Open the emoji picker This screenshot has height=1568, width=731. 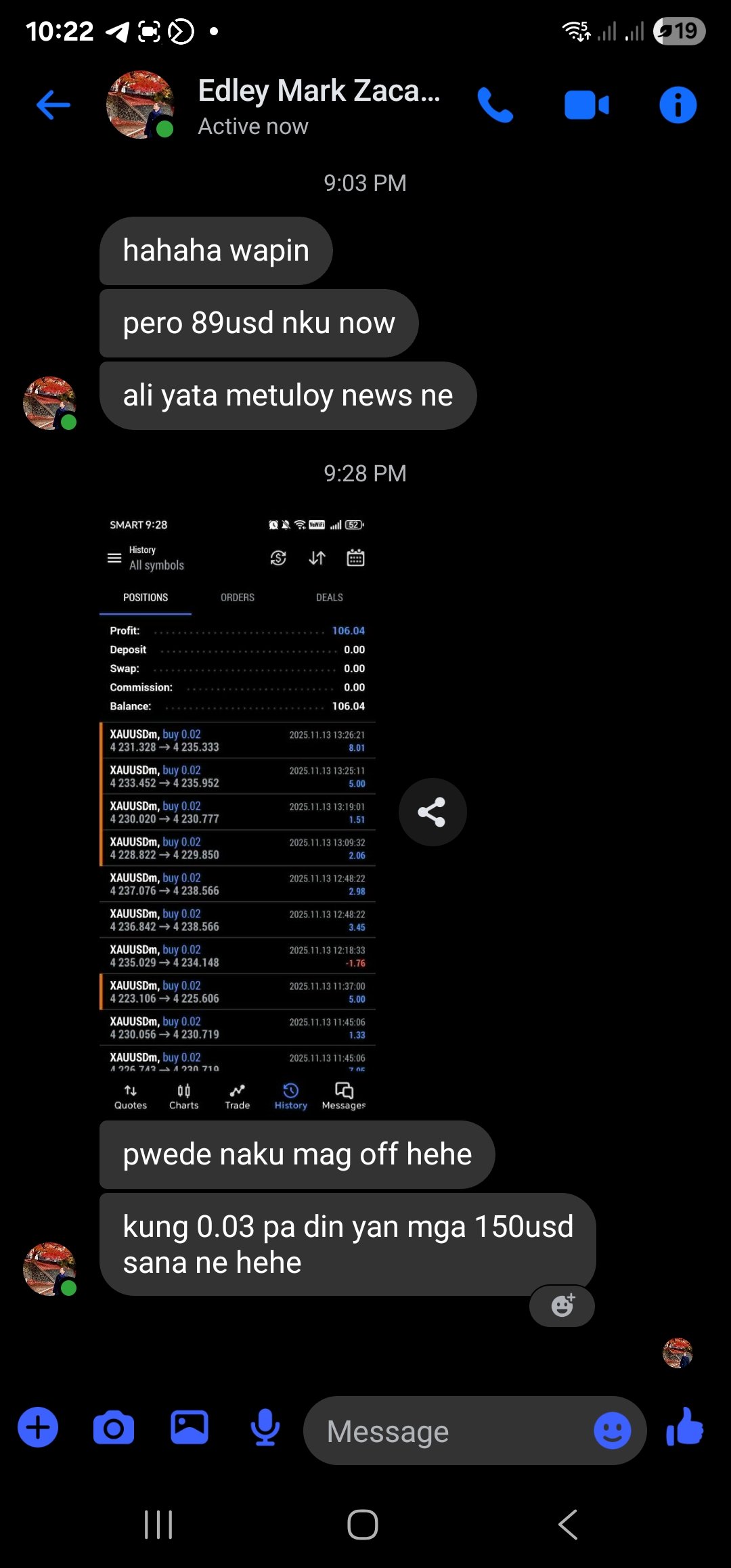click(612, 1431)
